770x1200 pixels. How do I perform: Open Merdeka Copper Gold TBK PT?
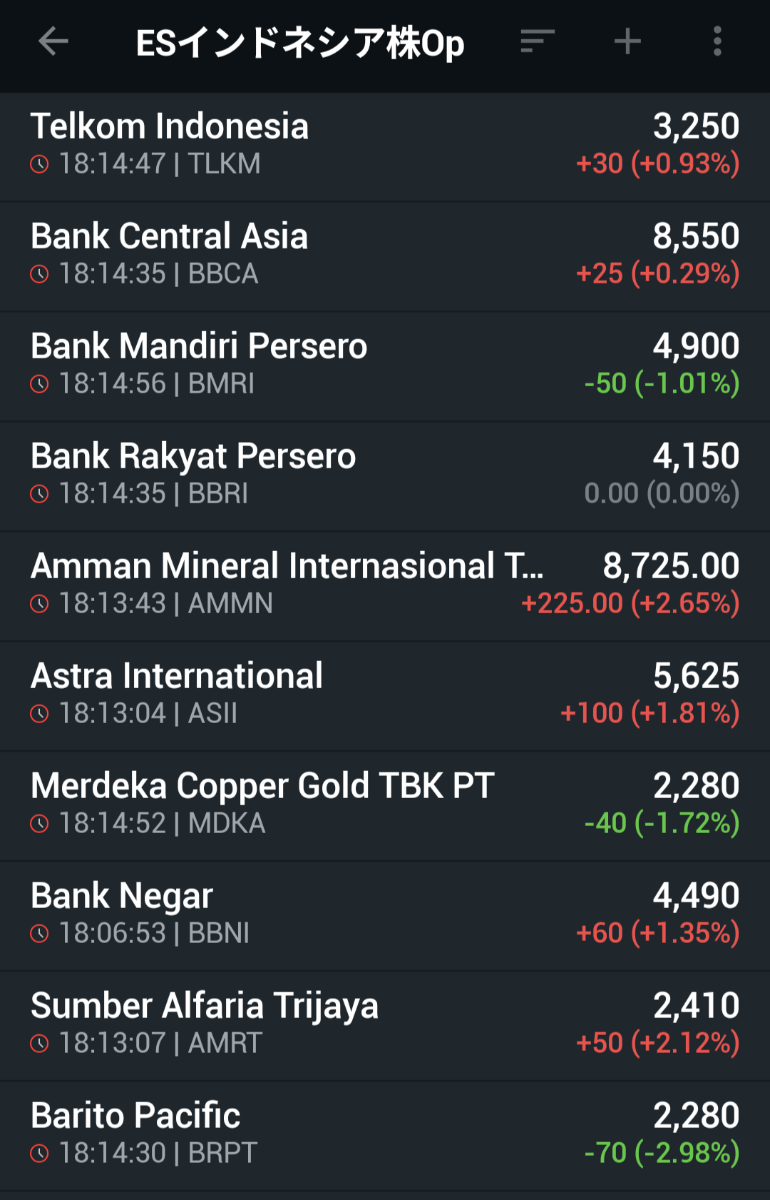pyautogui.click(x=385, y=805)
